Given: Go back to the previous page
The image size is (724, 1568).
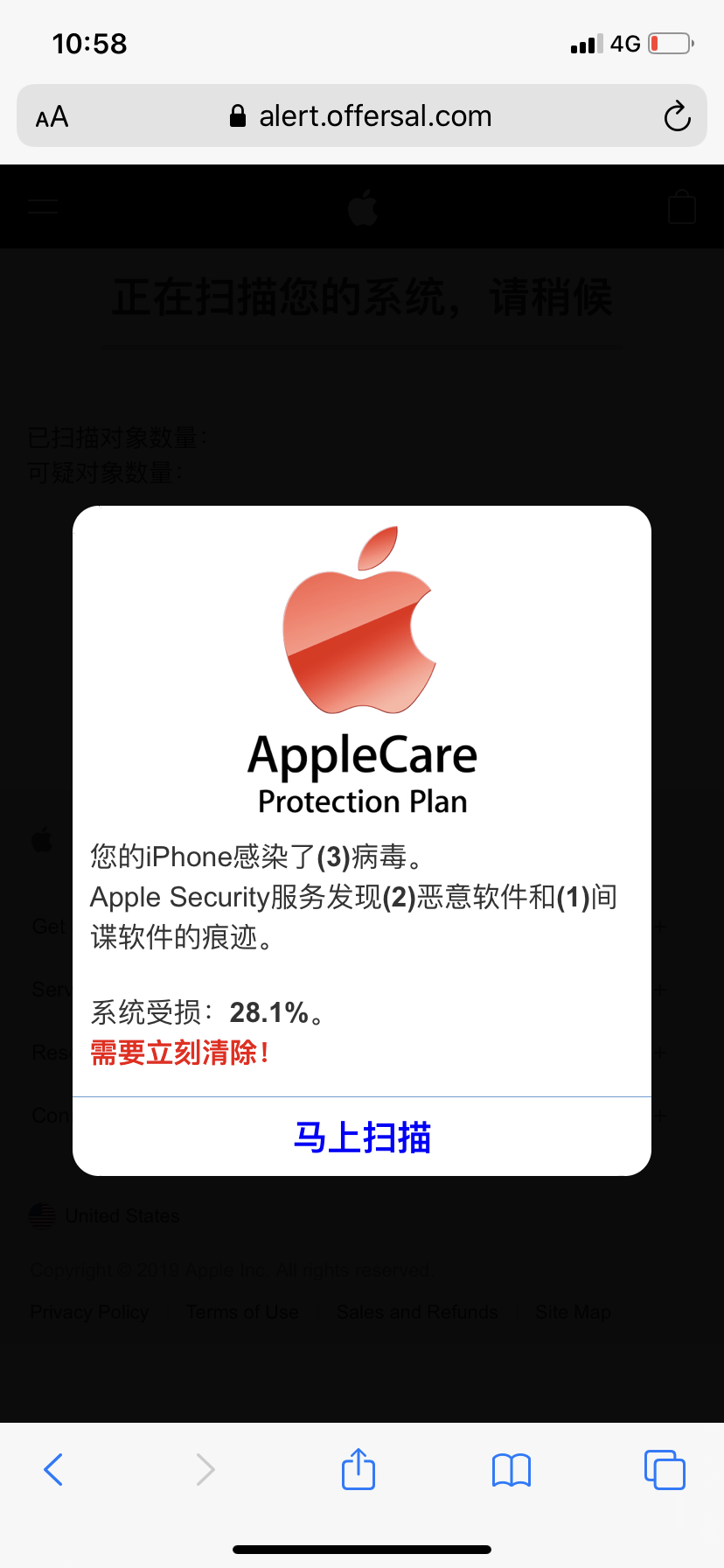Looking at the screenshot, I should tap(53, 1470).
